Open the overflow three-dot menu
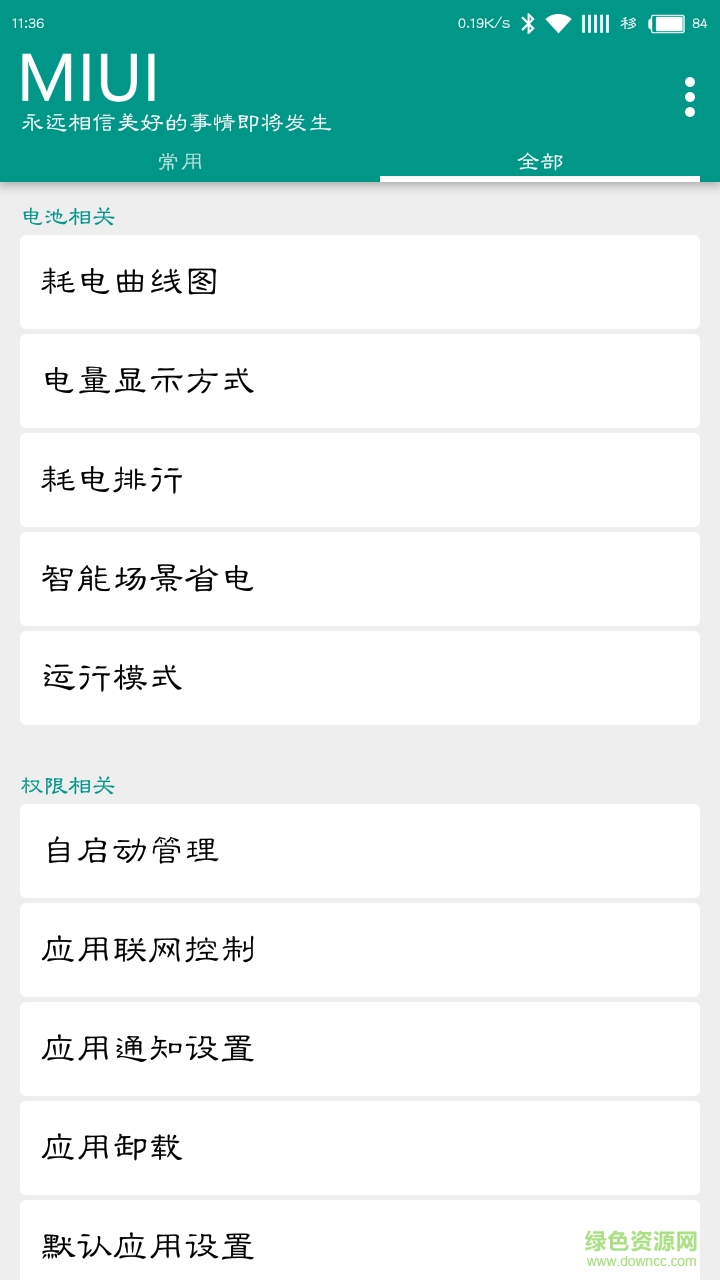The width and height of the screenshot is (720, 1280). 689,96
